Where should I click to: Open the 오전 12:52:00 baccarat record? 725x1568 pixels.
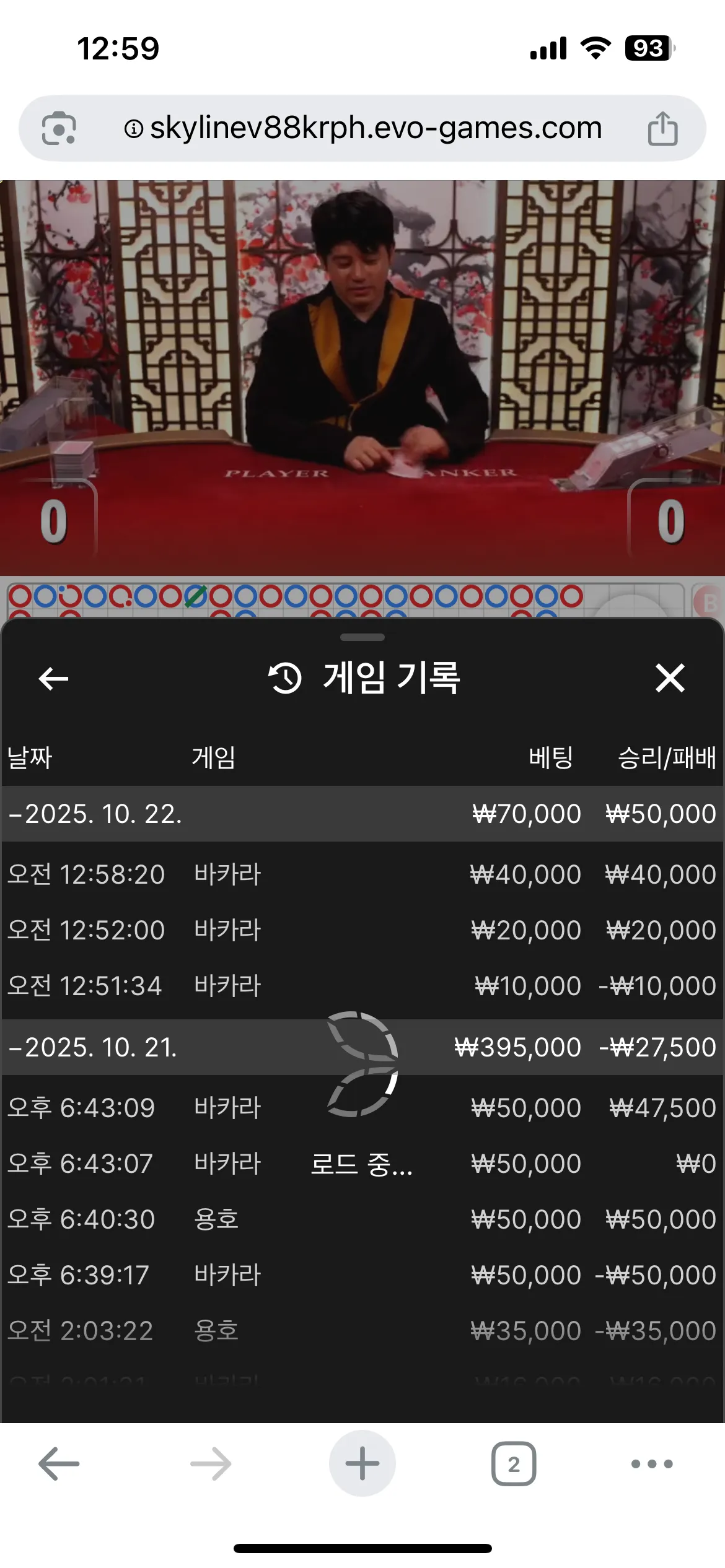tap(362, 930)
